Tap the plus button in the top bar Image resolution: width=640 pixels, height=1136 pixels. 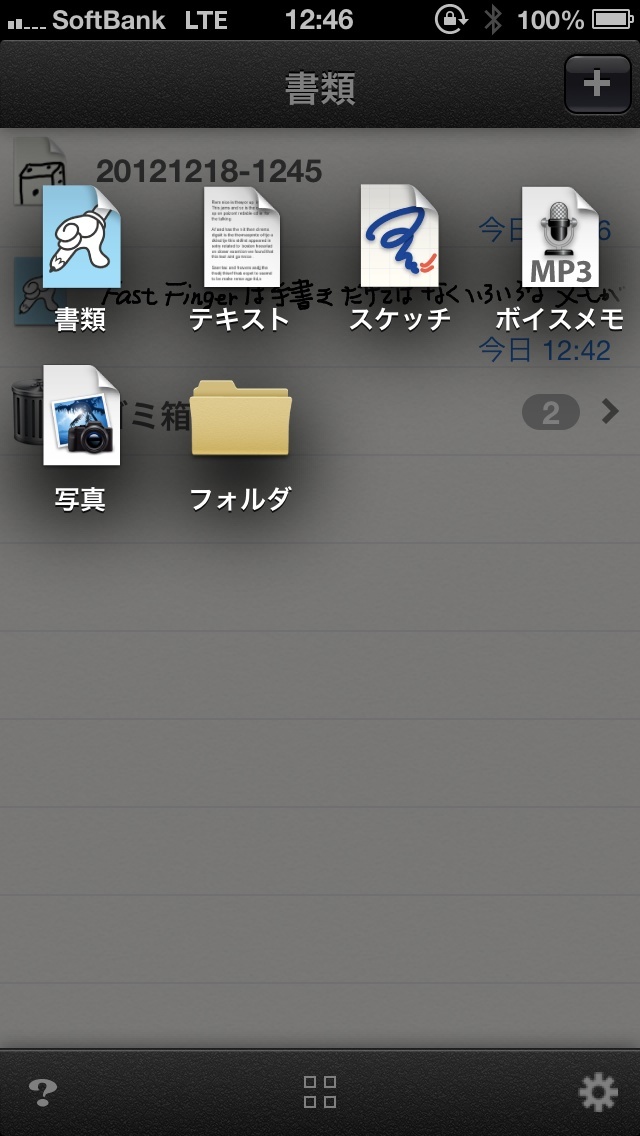(596, 84)
